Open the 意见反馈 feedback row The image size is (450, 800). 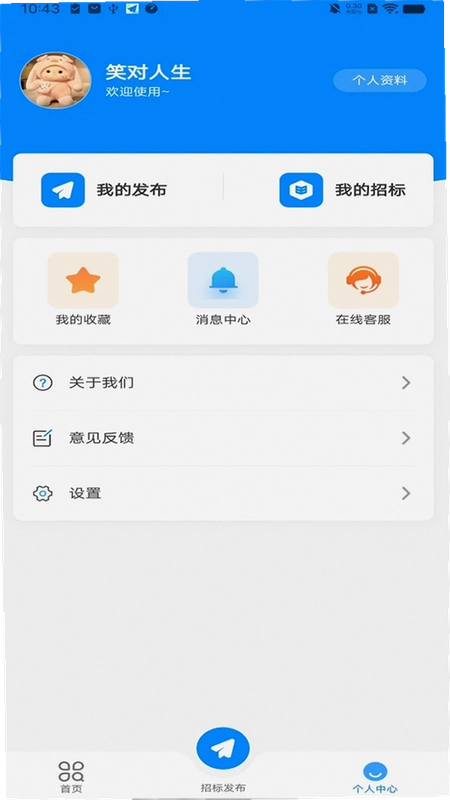[223, 438]
